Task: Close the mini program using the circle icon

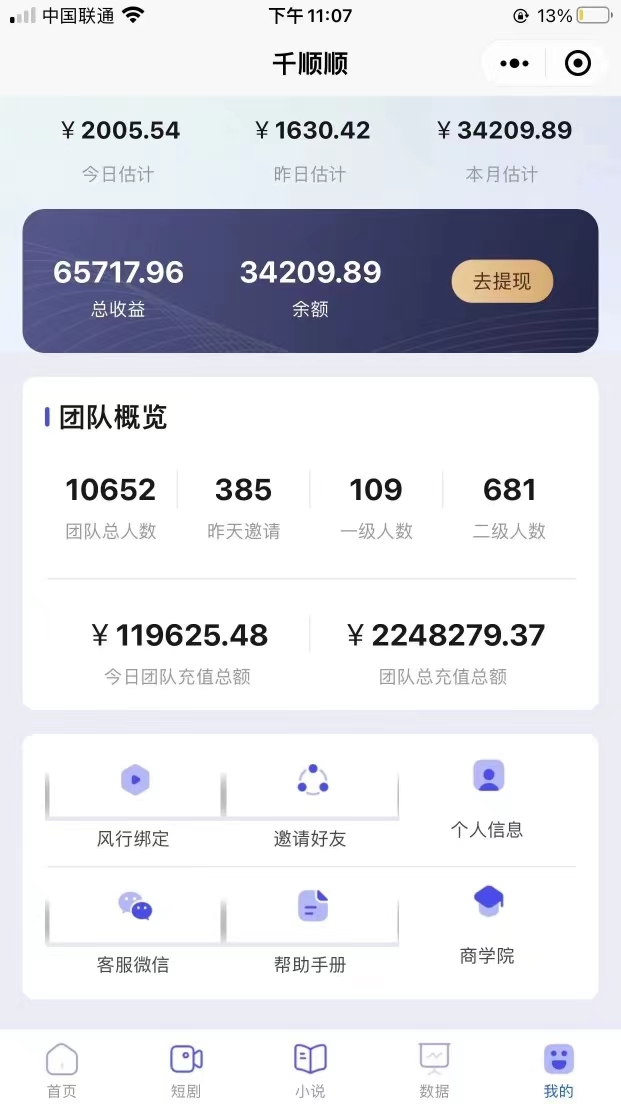Action: click(x=578, y=64)
